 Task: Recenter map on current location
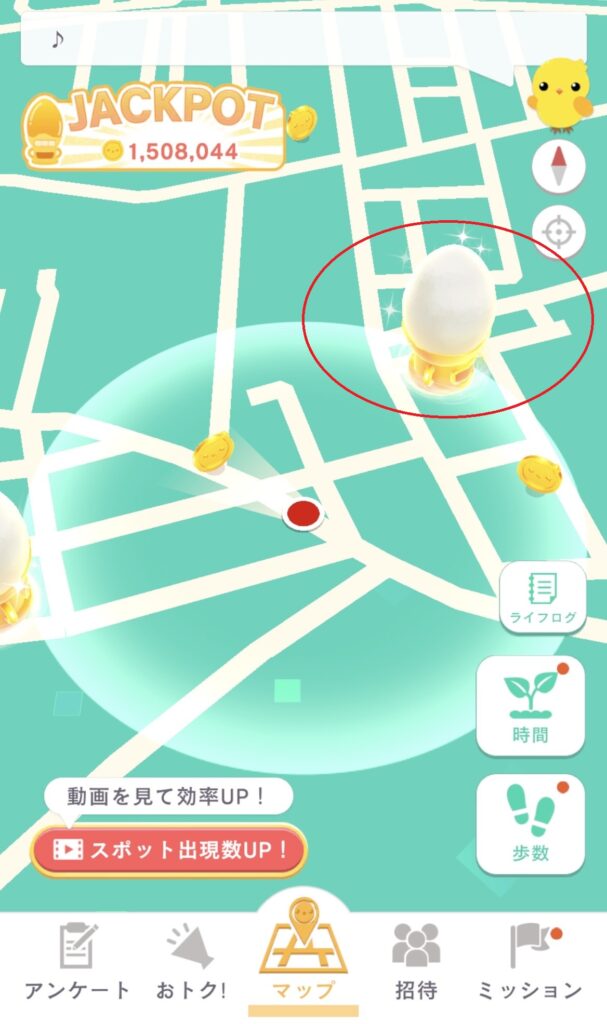click(558, 233)
